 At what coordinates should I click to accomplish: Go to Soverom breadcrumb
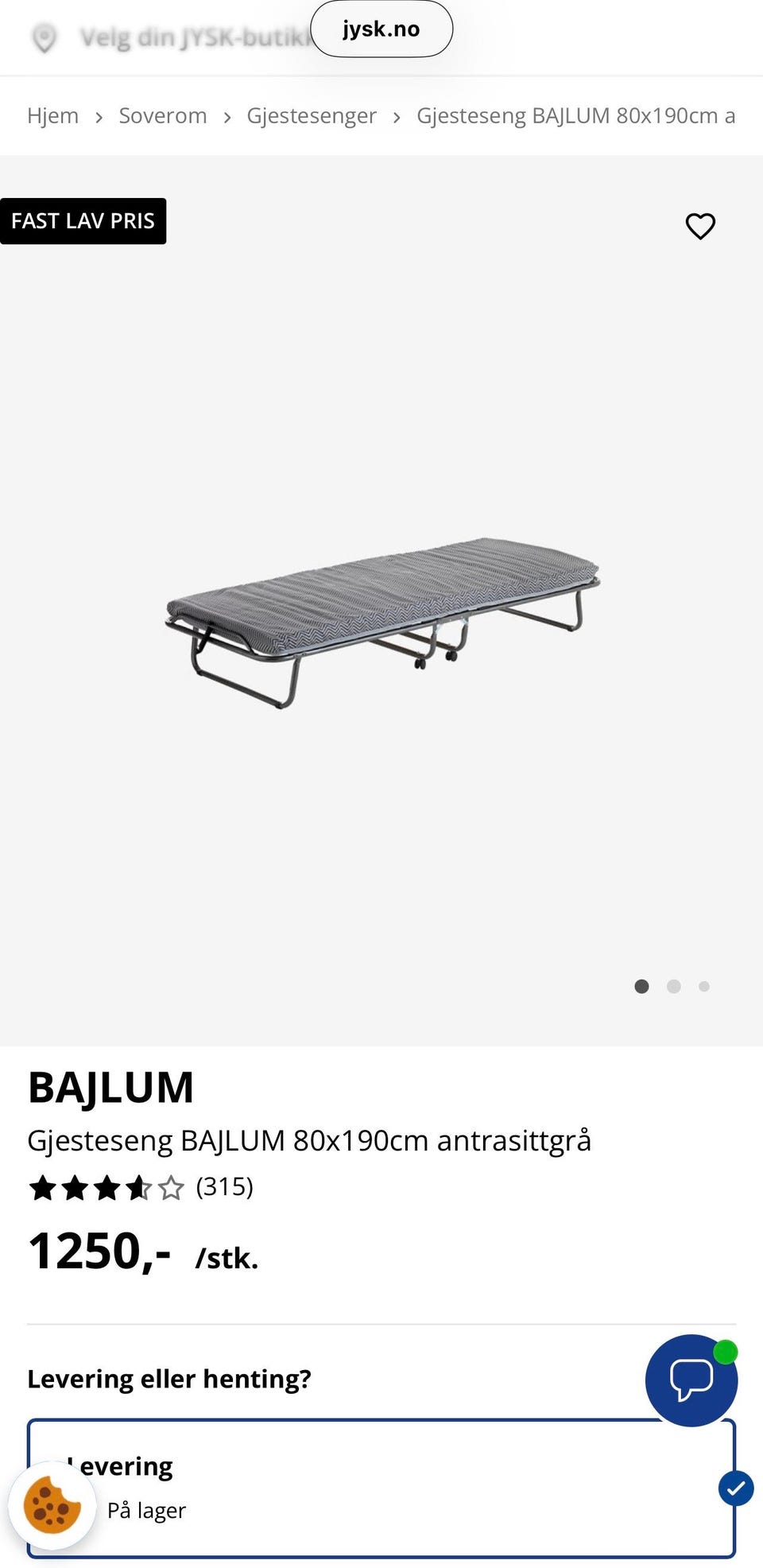pyautogui.click(x=163, y=116)
